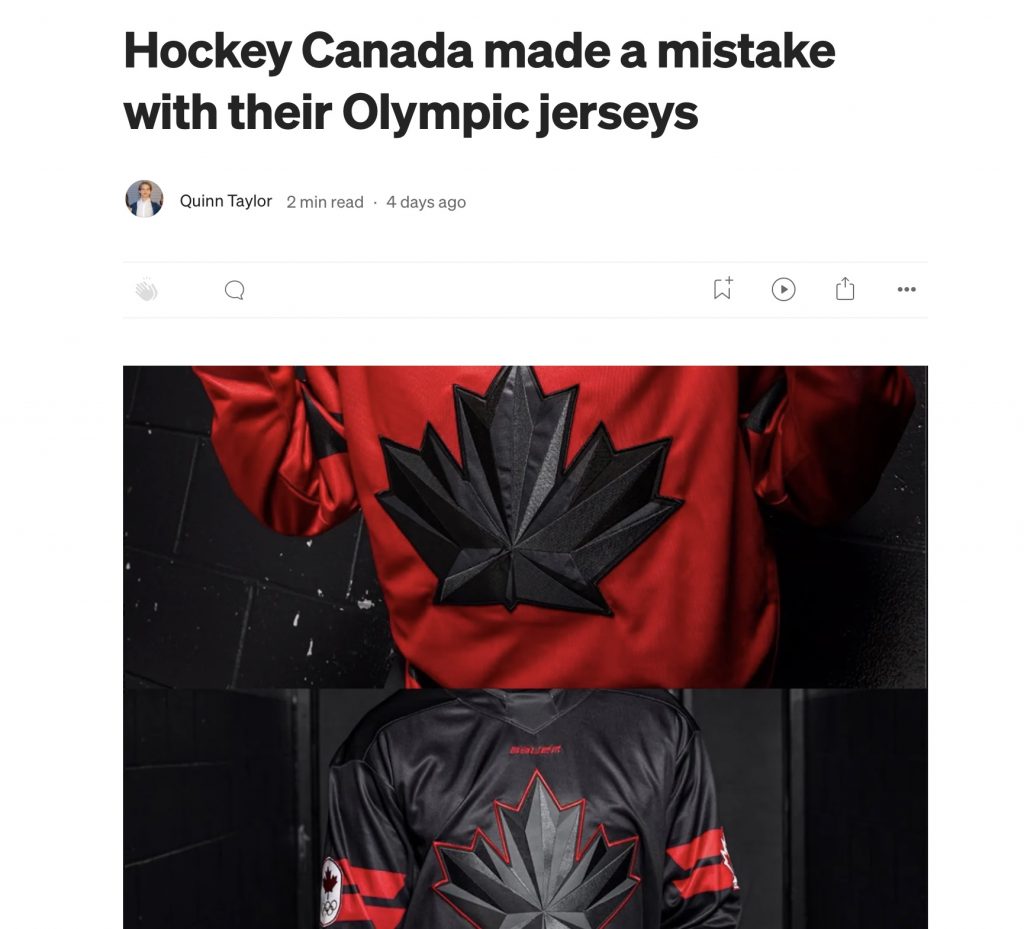The height and width of the screenshot is (929, 1024).
Task: Bookmark this article to a list
Action: [723, 289]
